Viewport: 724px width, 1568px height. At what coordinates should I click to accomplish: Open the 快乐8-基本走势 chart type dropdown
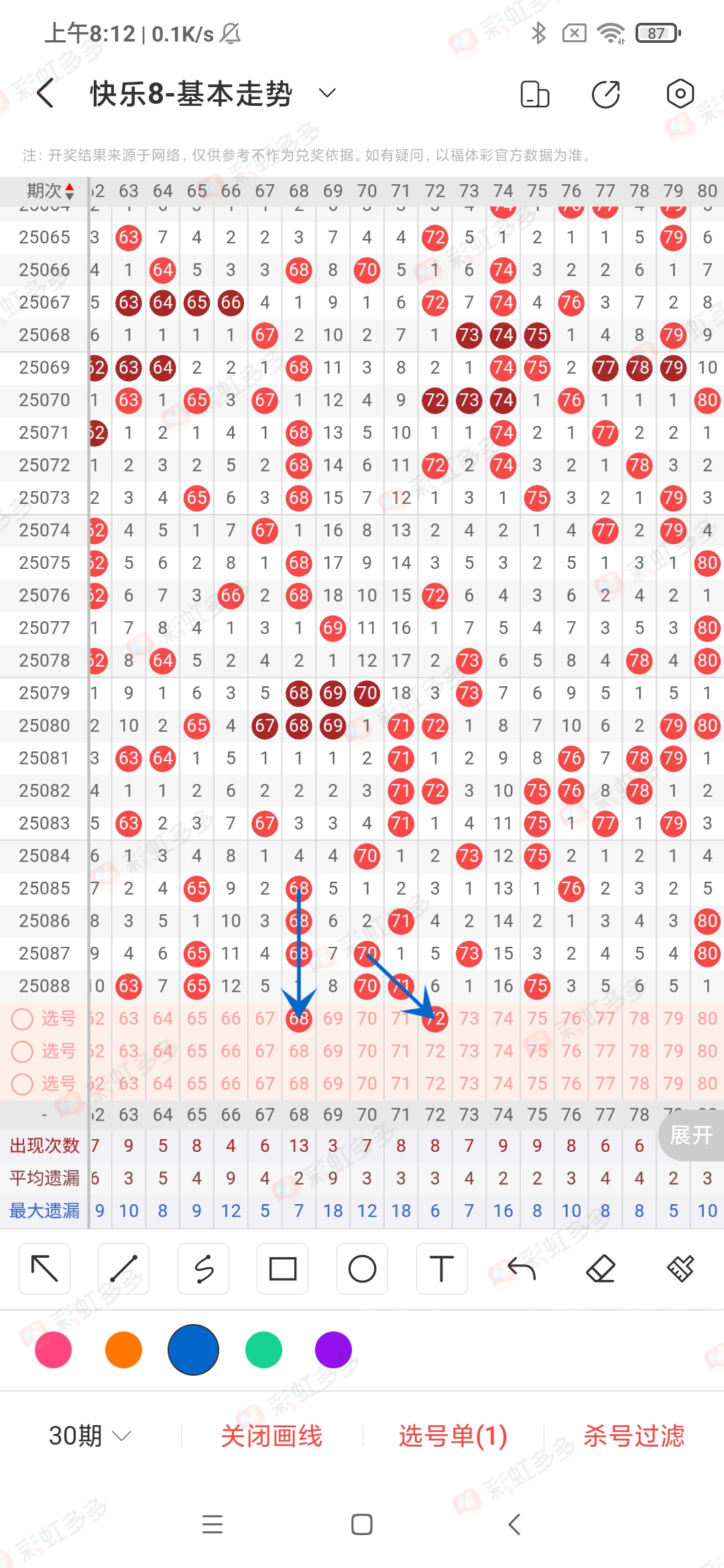pos(327,93)
